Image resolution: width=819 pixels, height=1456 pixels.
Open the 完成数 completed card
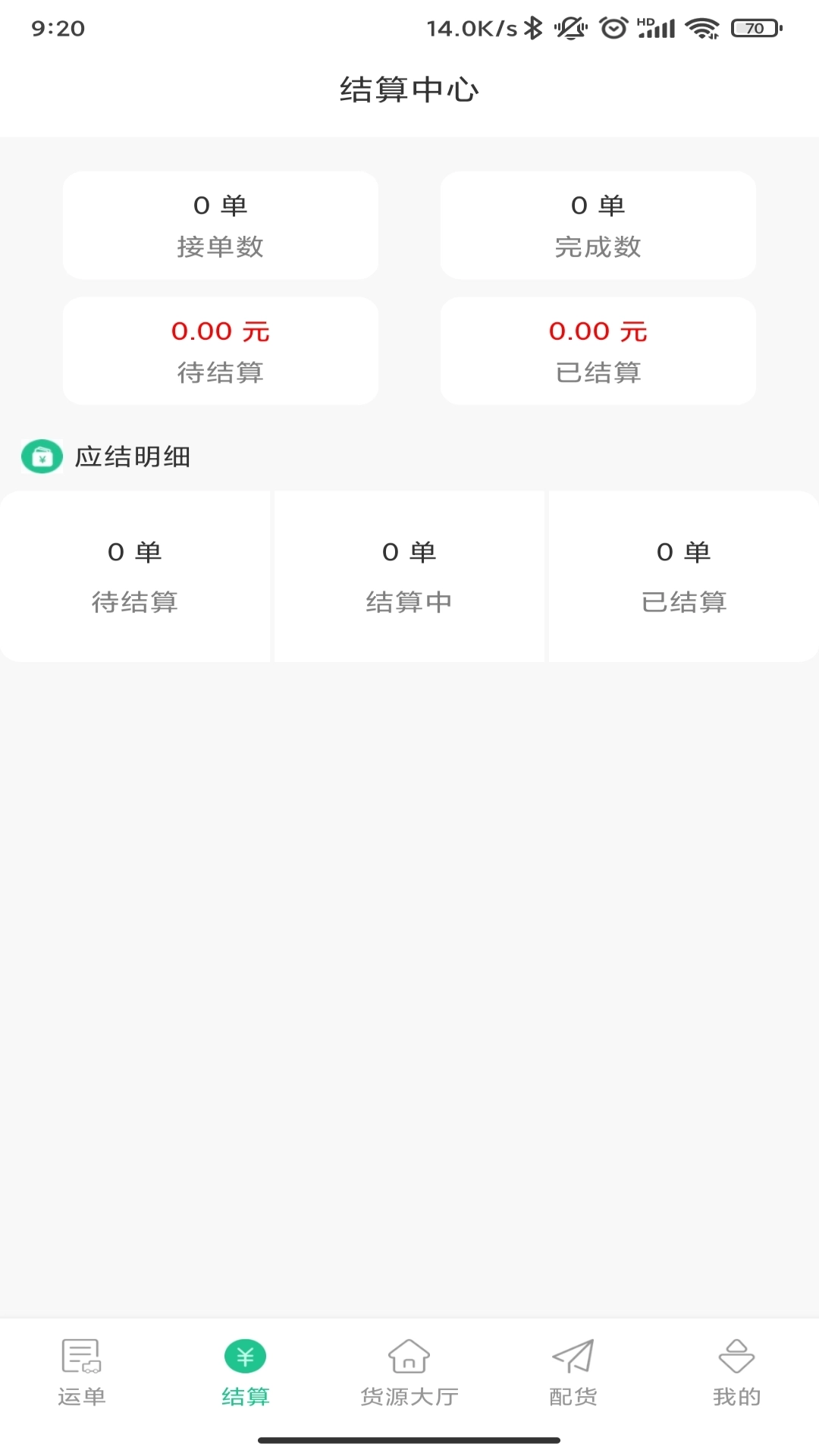click(x=598, y=224)
